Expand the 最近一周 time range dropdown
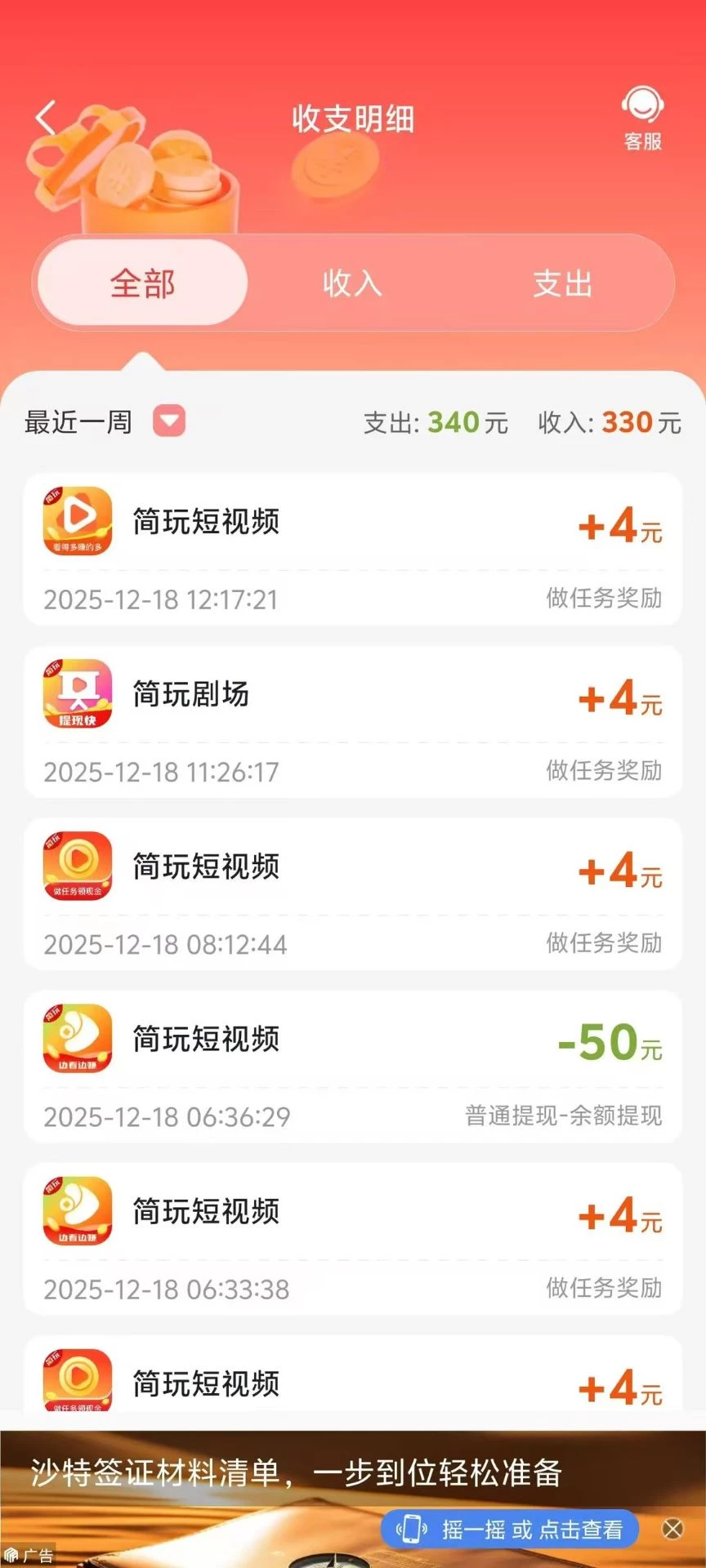 (x=169, y=421)
